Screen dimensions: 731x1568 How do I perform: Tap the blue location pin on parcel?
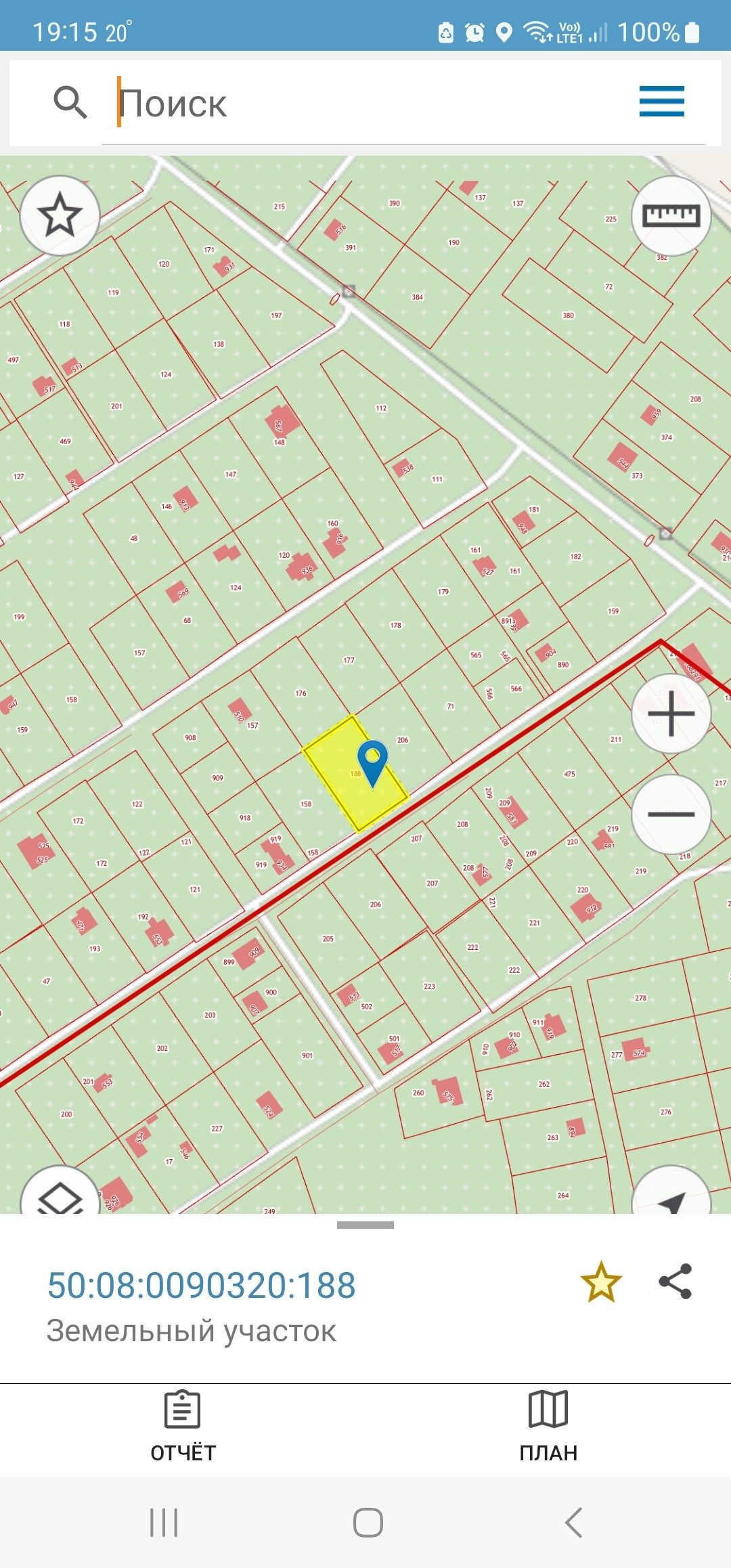(x=372, y=760)
